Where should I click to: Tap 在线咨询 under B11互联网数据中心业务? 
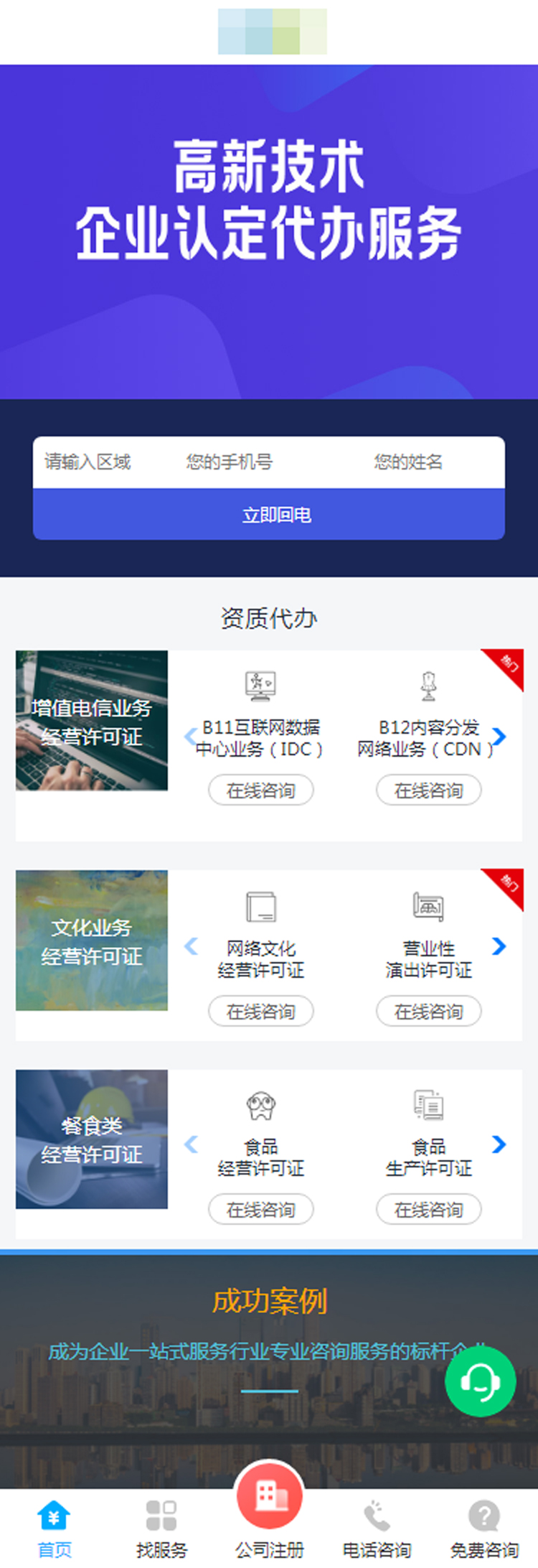click(260, 790)
